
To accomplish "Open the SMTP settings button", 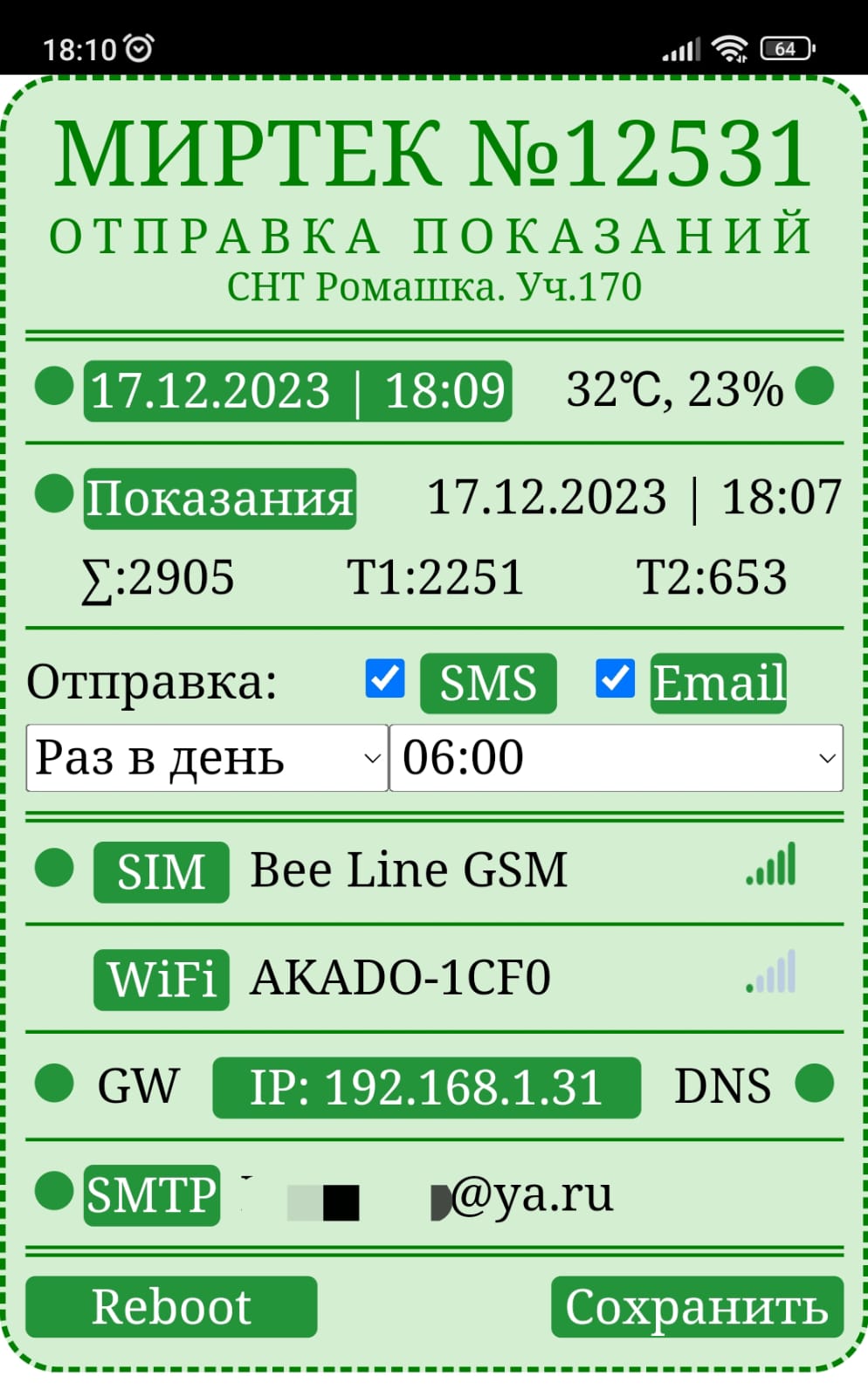I will [152, 1194].
